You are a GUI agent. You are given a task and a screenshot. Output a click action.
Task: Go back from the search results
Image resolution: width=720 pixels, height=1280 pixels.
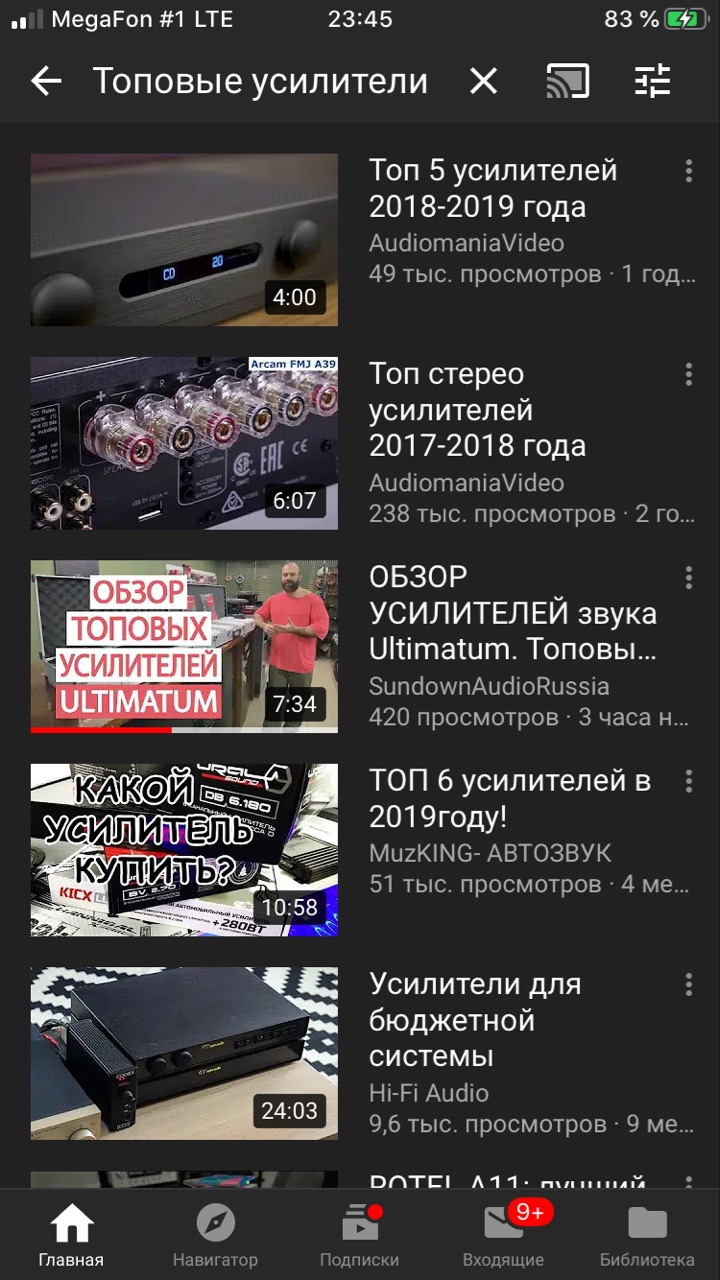point(47,81)
